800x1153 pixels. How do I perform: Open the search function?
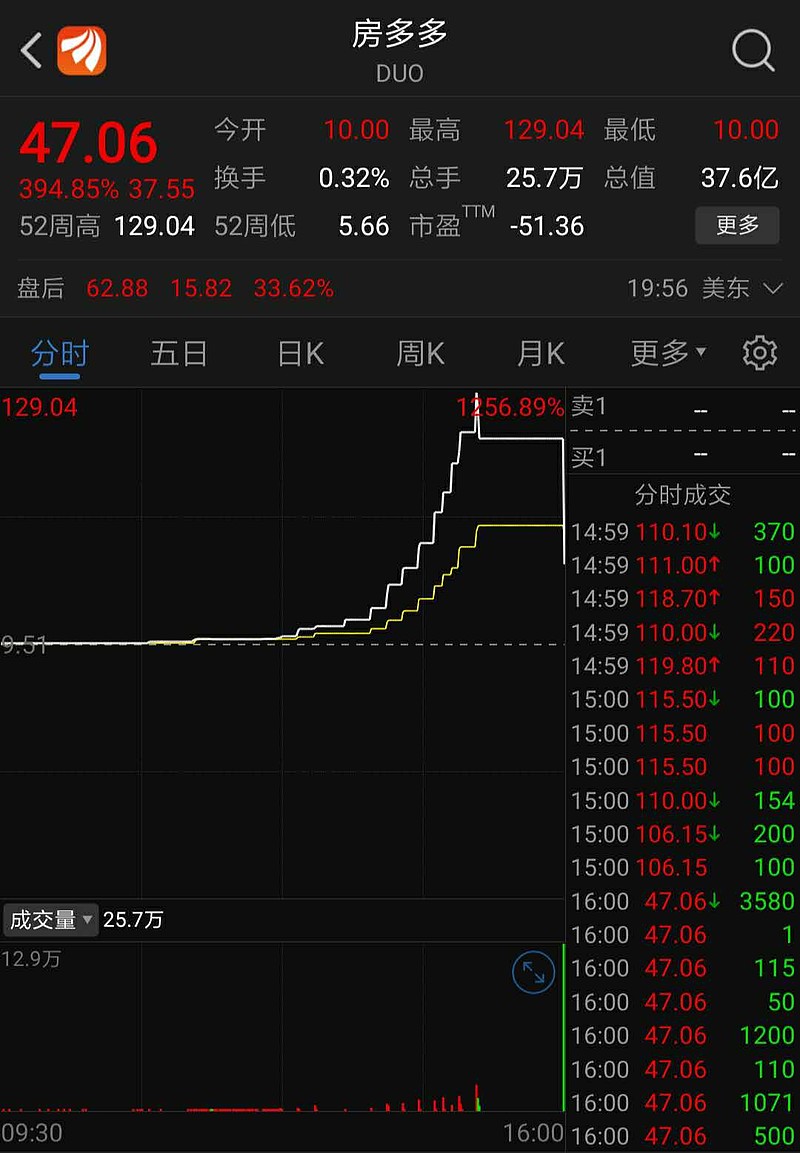751,52
